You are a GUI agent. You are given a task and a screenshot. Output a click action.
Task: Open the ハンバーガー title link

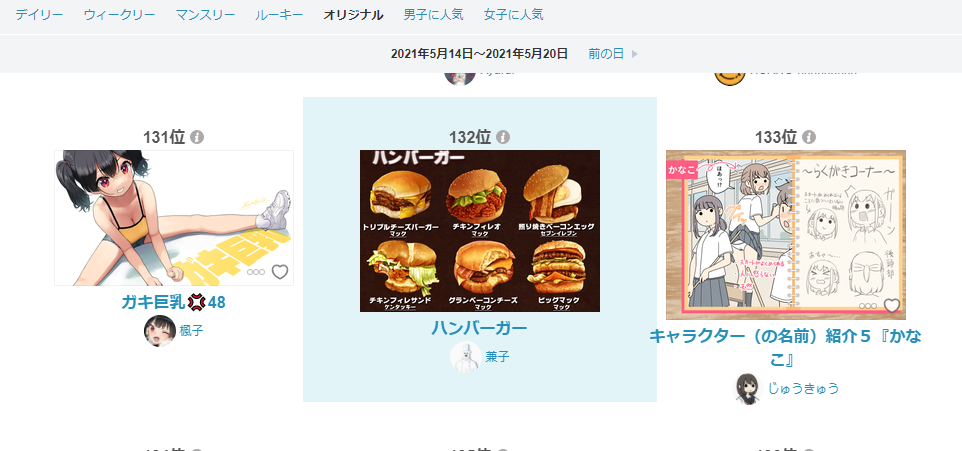coord(479,328)
